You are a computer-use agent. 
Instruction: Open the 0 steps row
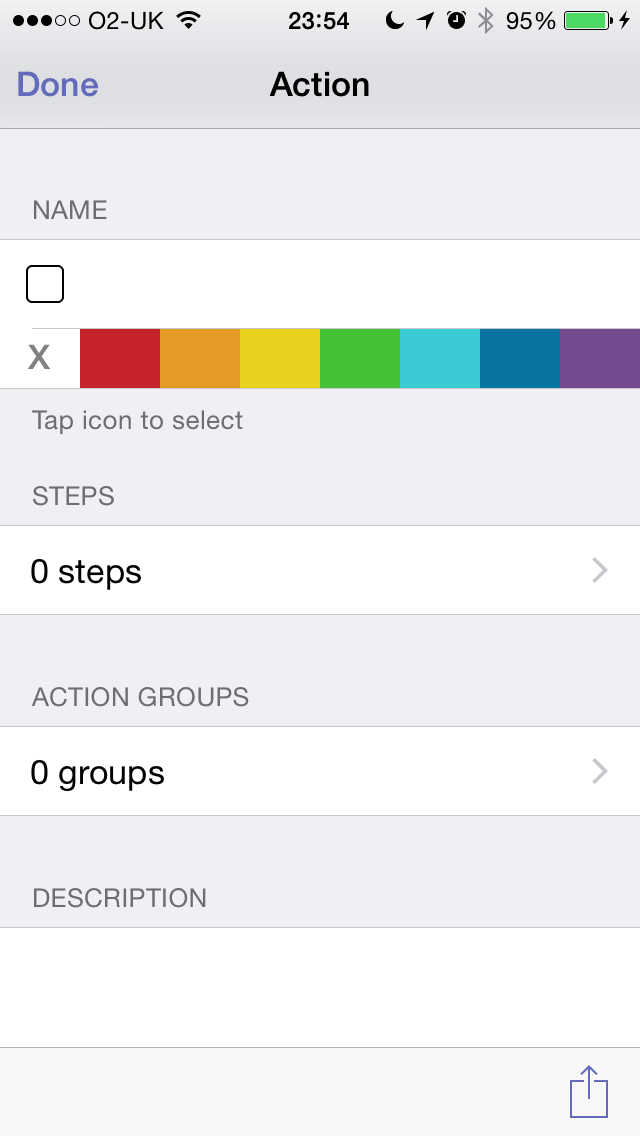320,571
